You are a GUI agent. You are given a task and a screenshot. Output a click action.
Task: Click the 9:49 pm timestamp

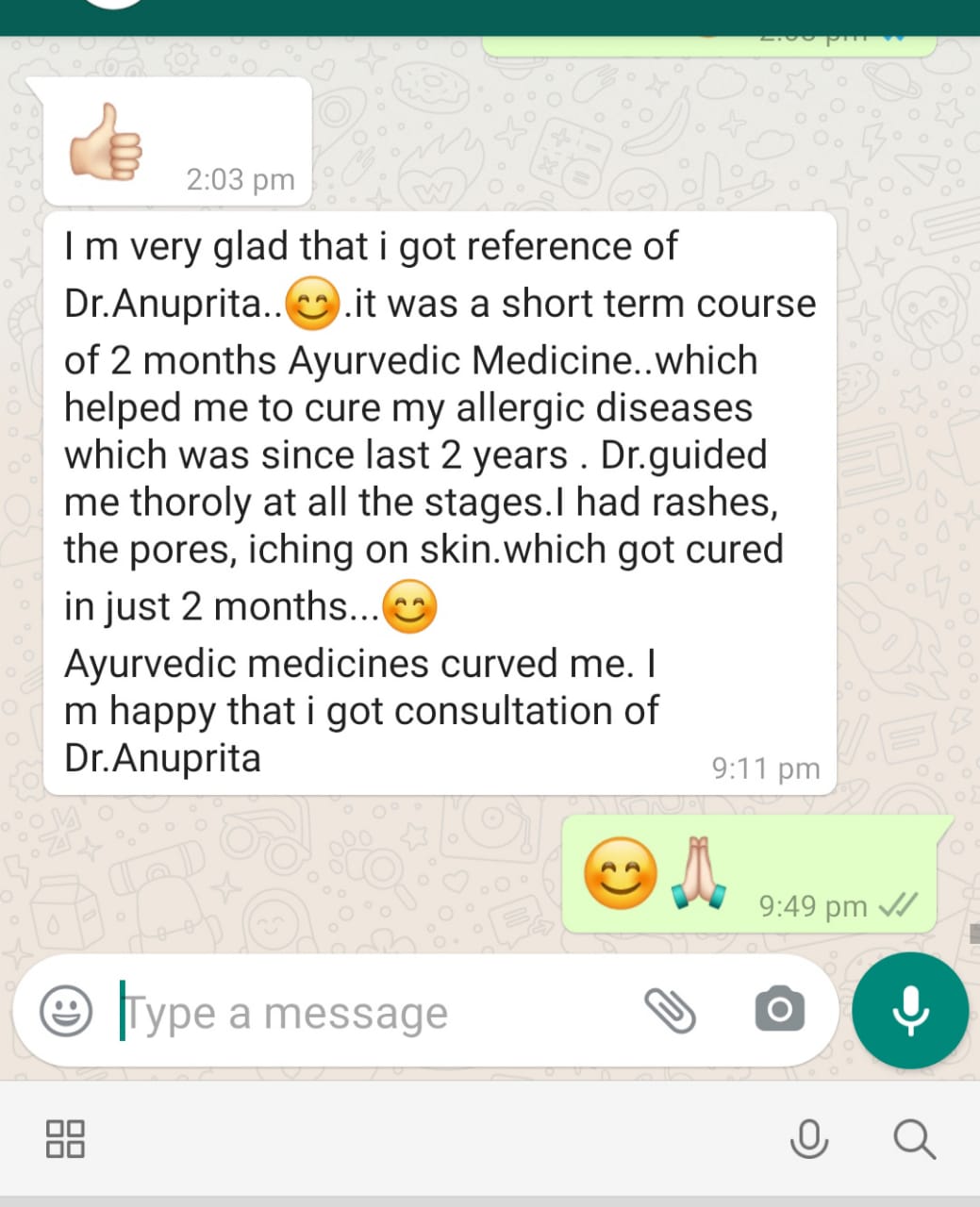813,906
